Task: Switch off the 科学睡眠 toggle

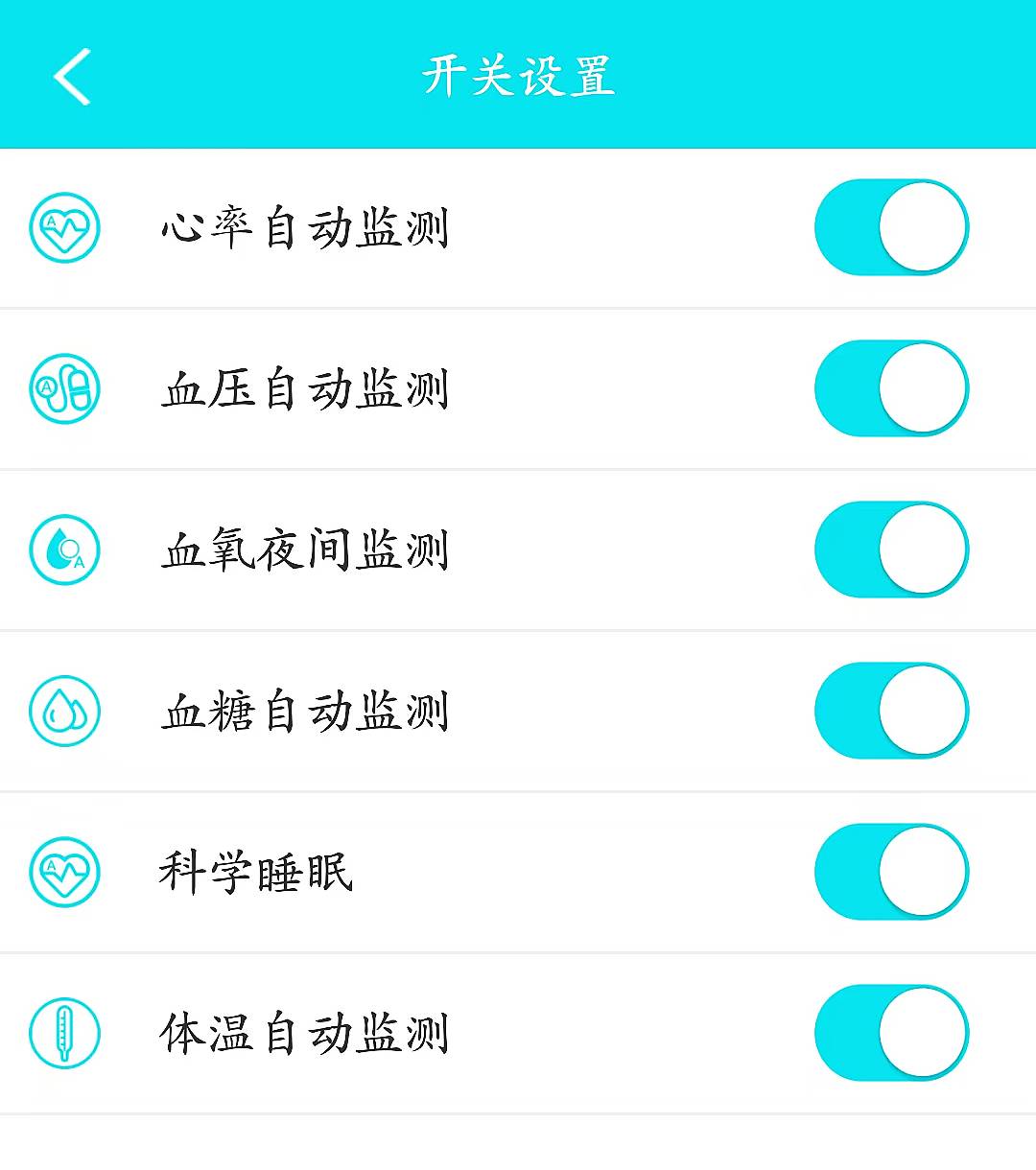Action: click(x=891, y=869)
